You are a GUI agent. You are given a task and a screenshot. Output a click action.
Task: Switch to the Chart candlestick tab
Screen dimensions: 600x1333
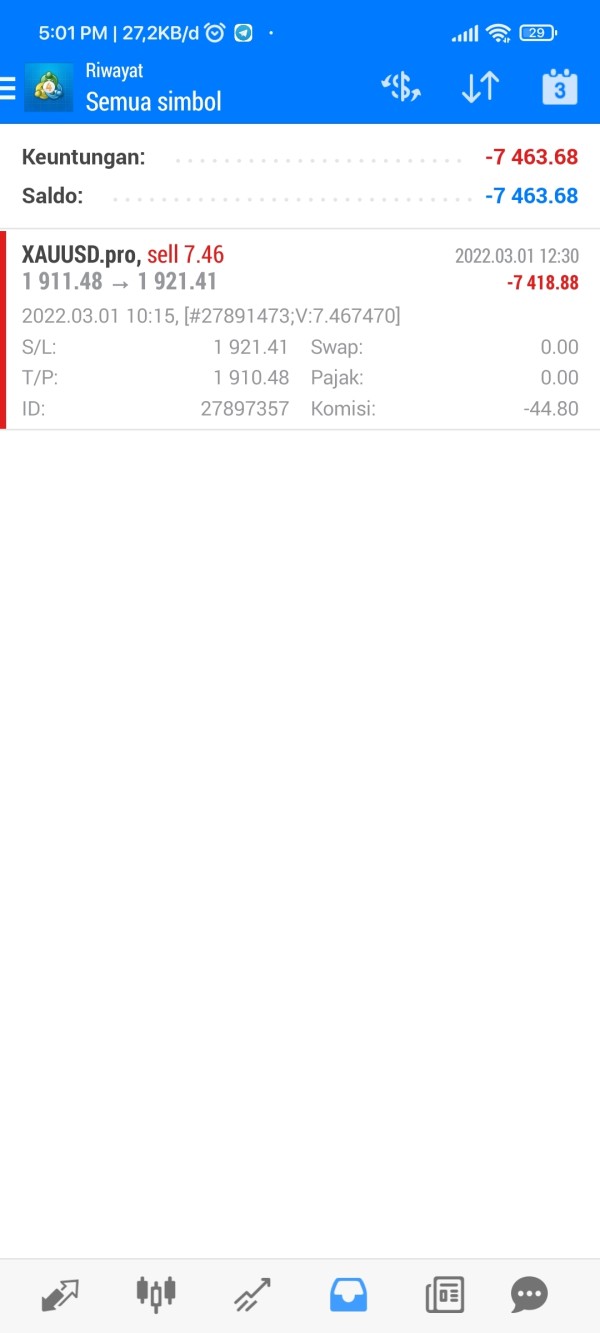pos(156,1295)
